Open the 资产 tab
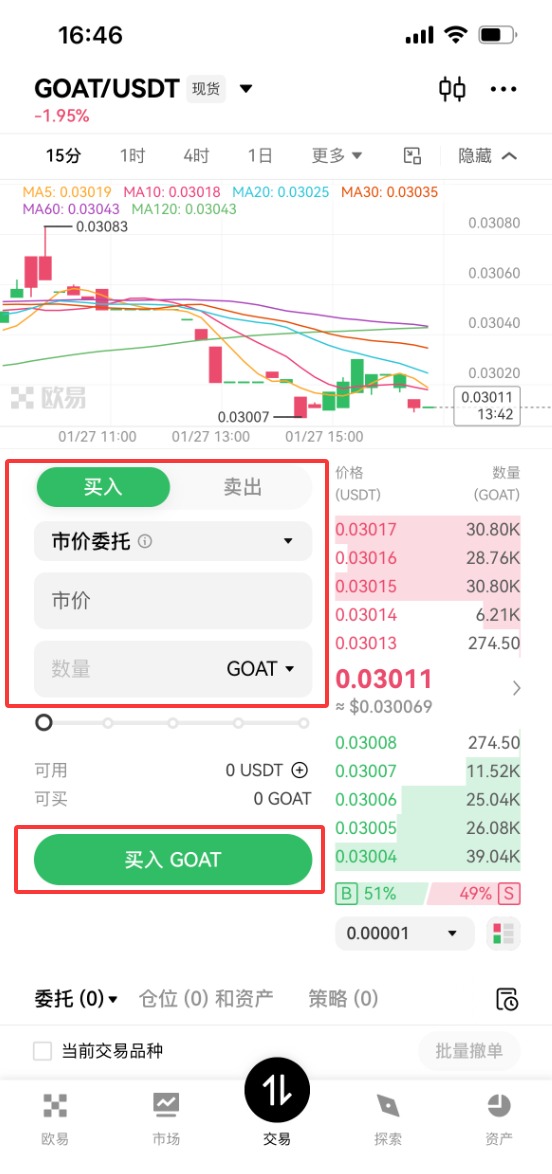Screen dimensions: 552x1174 [x=499, y=1119]
